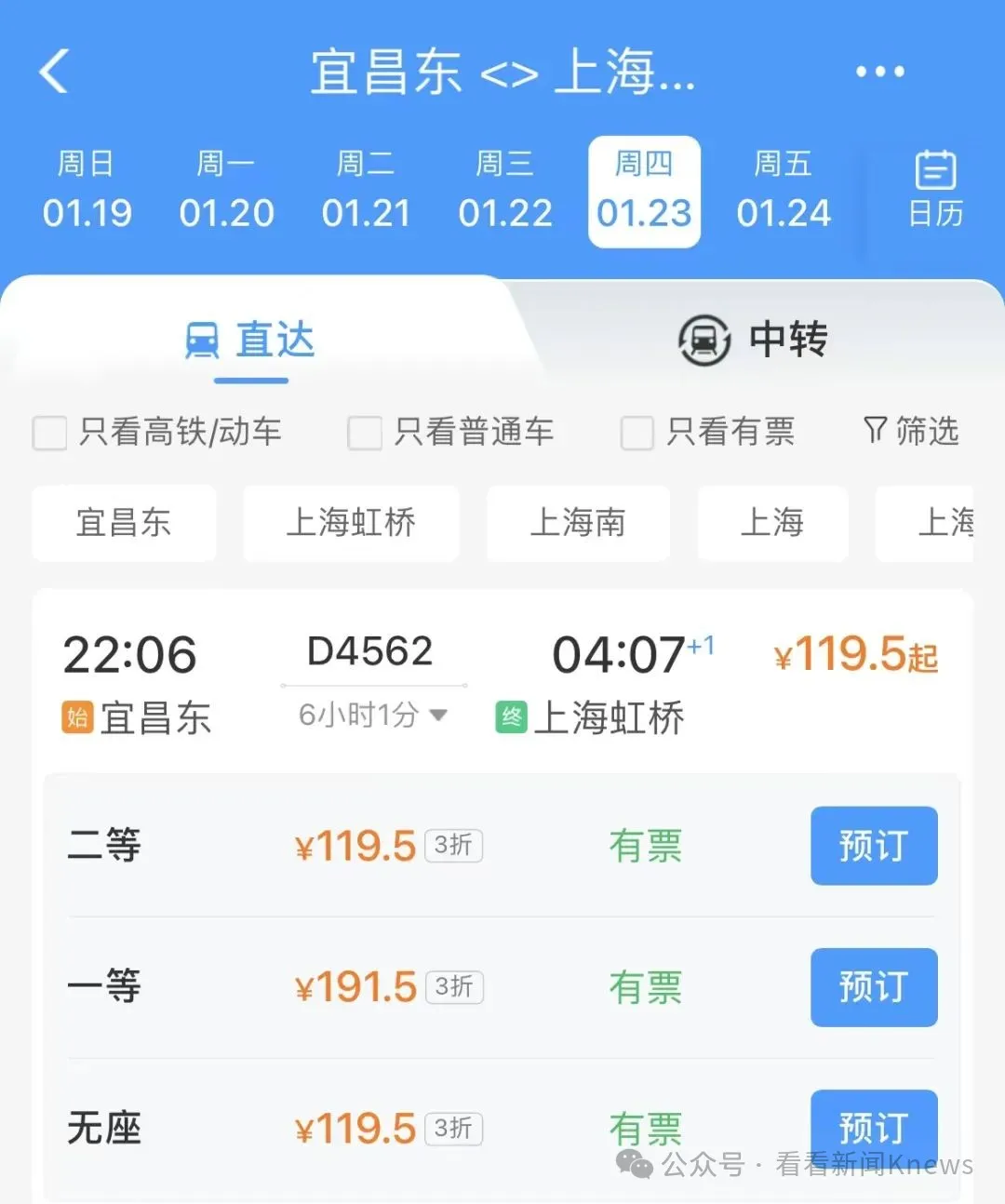Enable the 只看高铁/动车 checkbox

(50, 433)
